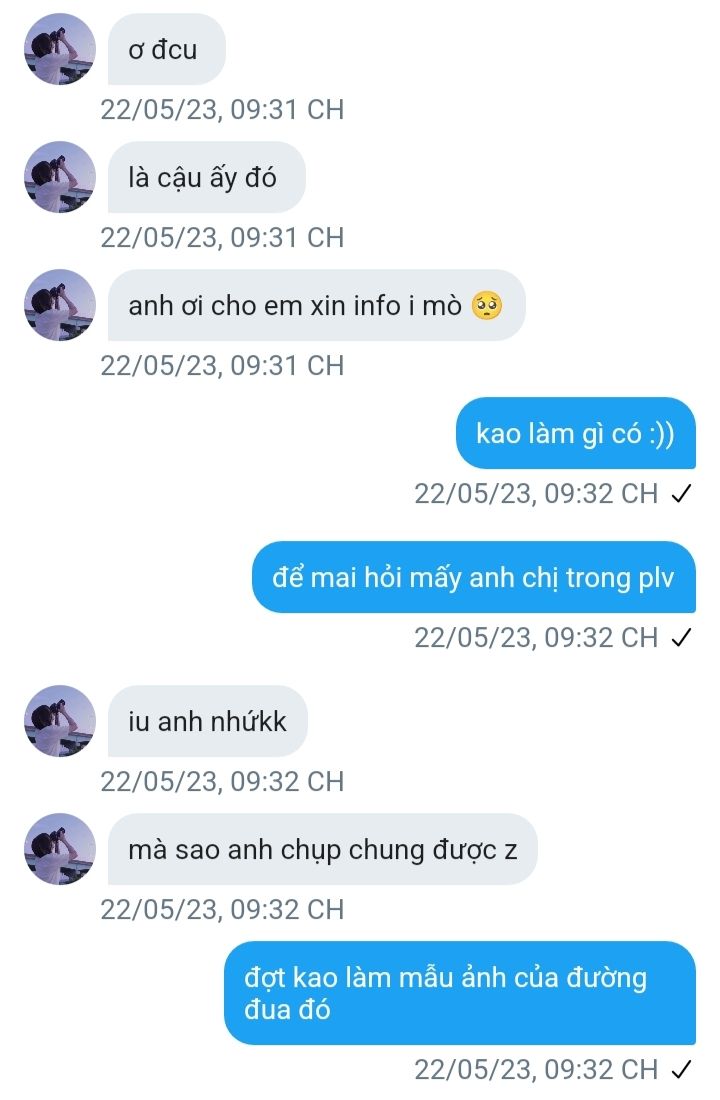This screenshot has width=720, height=1100.
Task: Open sender's avatar beside "ơ đcu" message
Action: tap(59, 49)
